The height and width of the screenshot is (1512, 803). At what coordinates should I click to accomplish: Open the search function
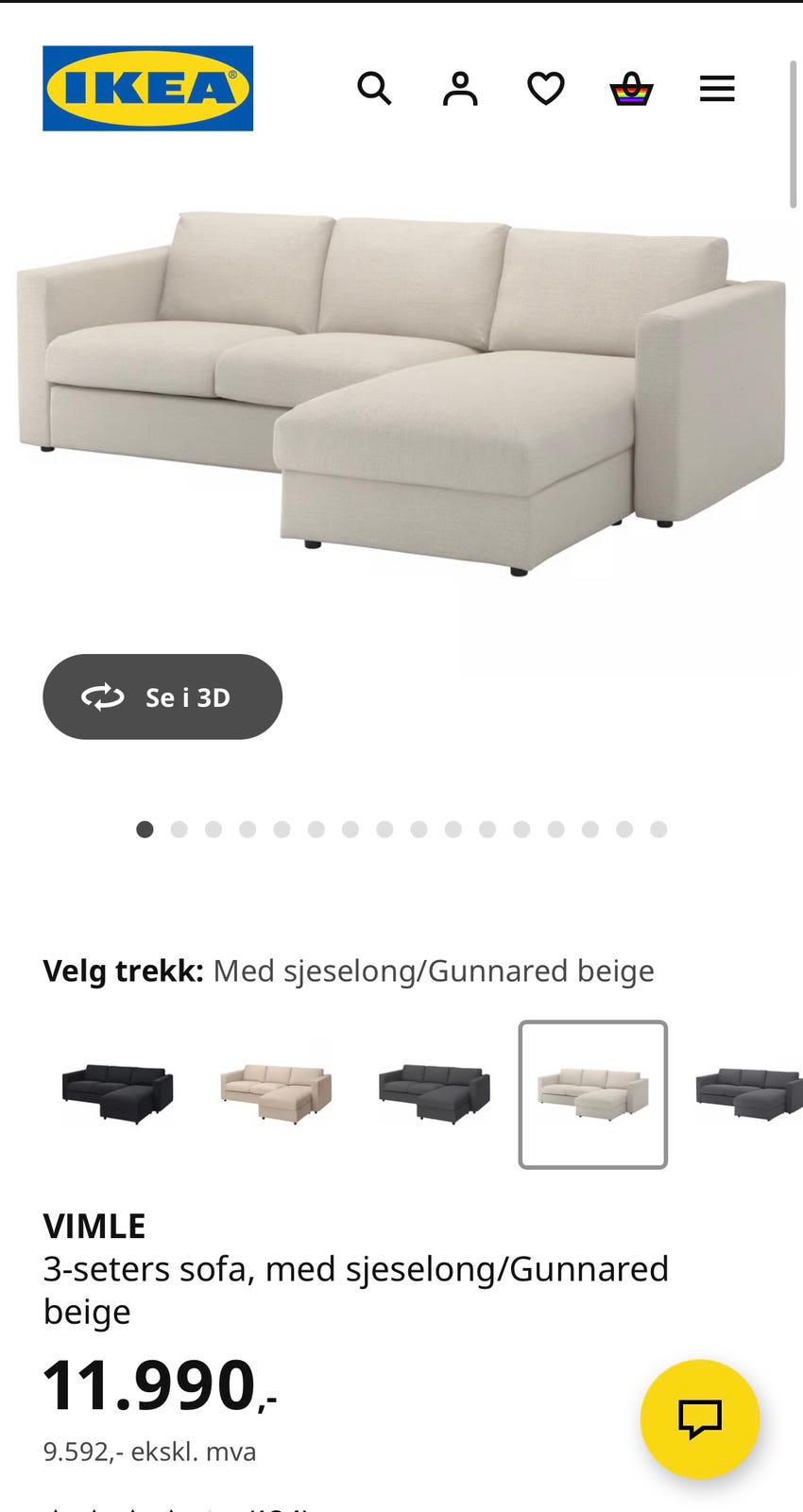click(375, 88)
